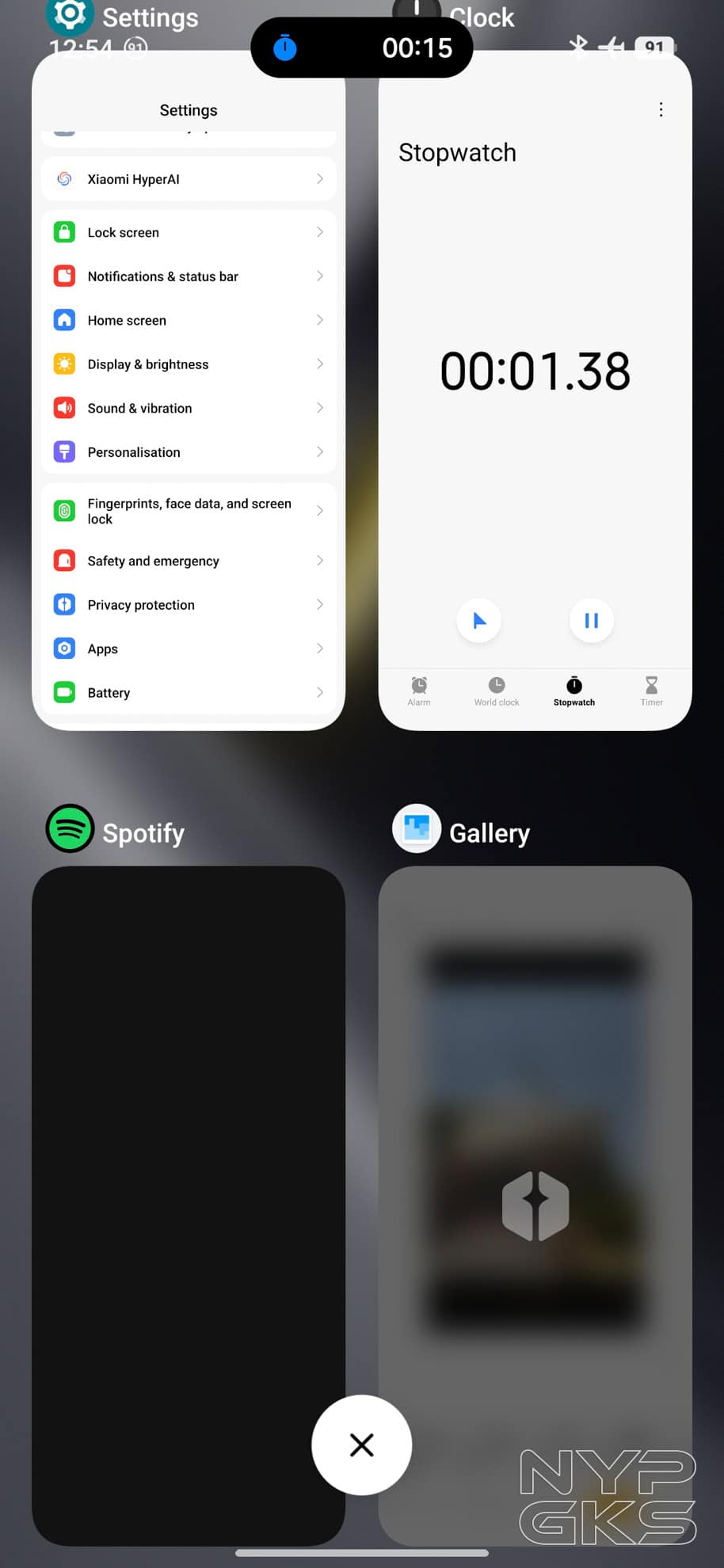
Task: Select the Timer hourglass icon
Action: [x=651, y=691]
